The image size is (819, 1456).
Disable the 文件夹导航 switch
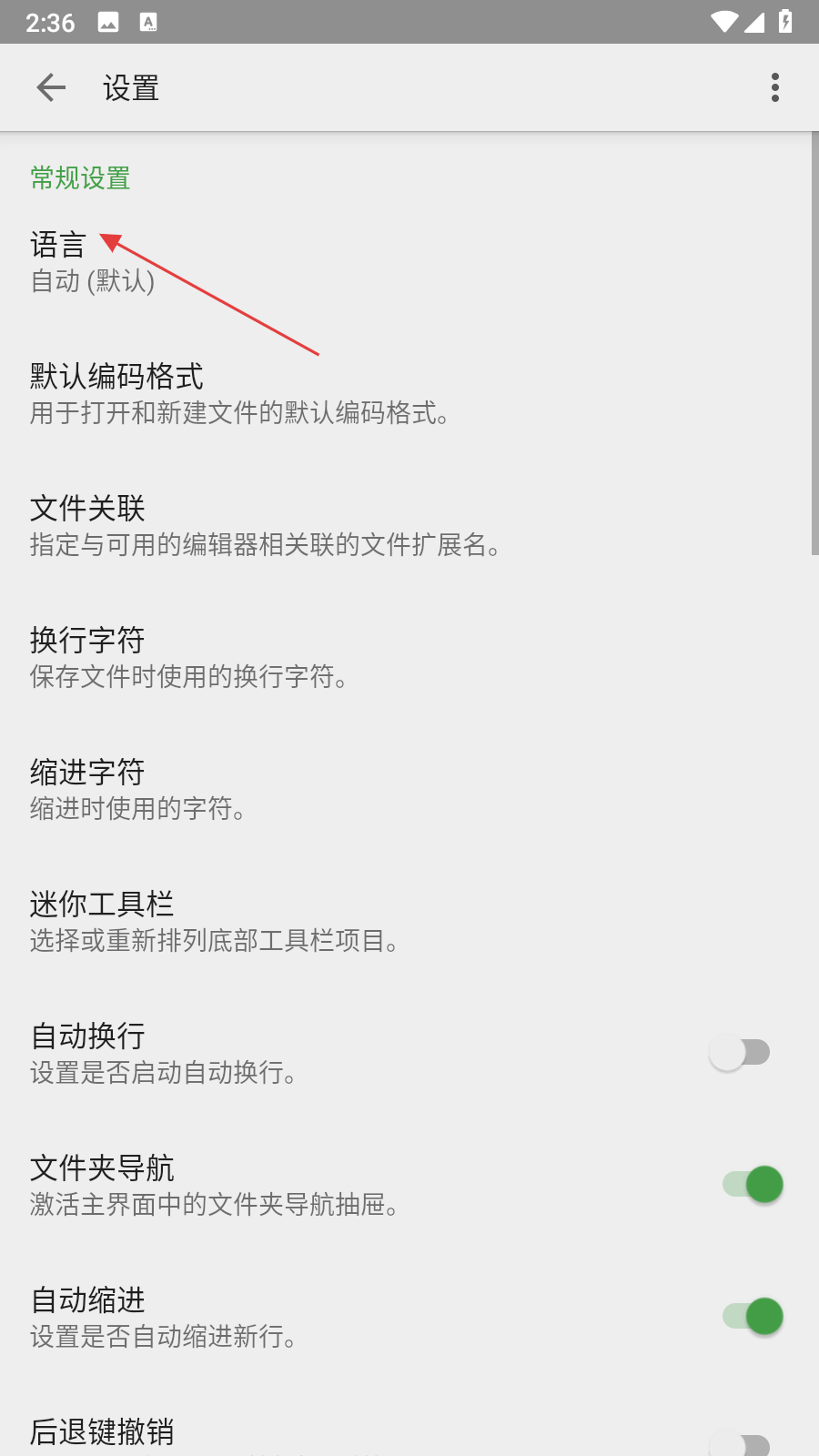[x=753, y=1185]
